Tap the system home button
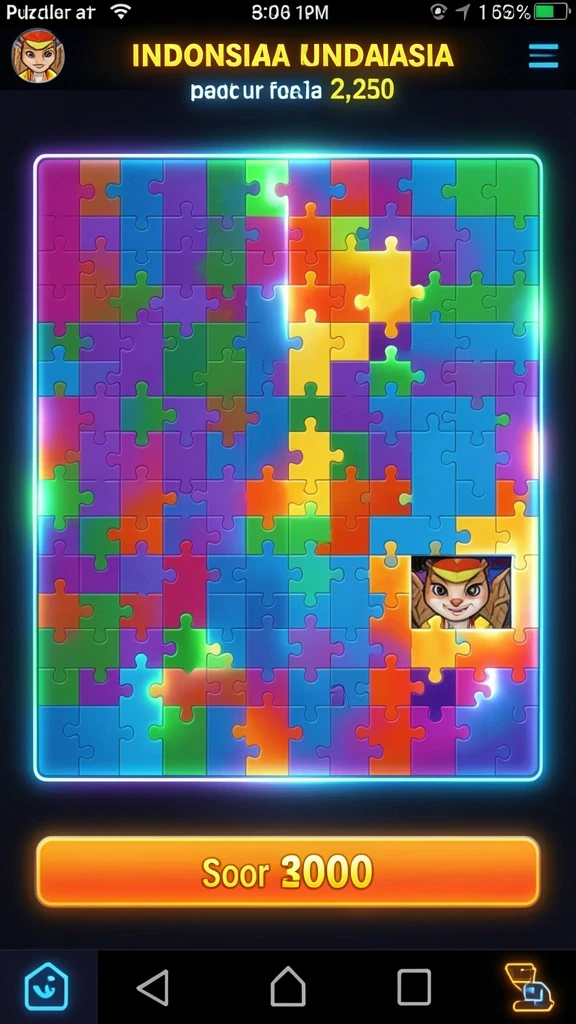The height and width of the screenshot is (1024, 576). coord(288,986)
